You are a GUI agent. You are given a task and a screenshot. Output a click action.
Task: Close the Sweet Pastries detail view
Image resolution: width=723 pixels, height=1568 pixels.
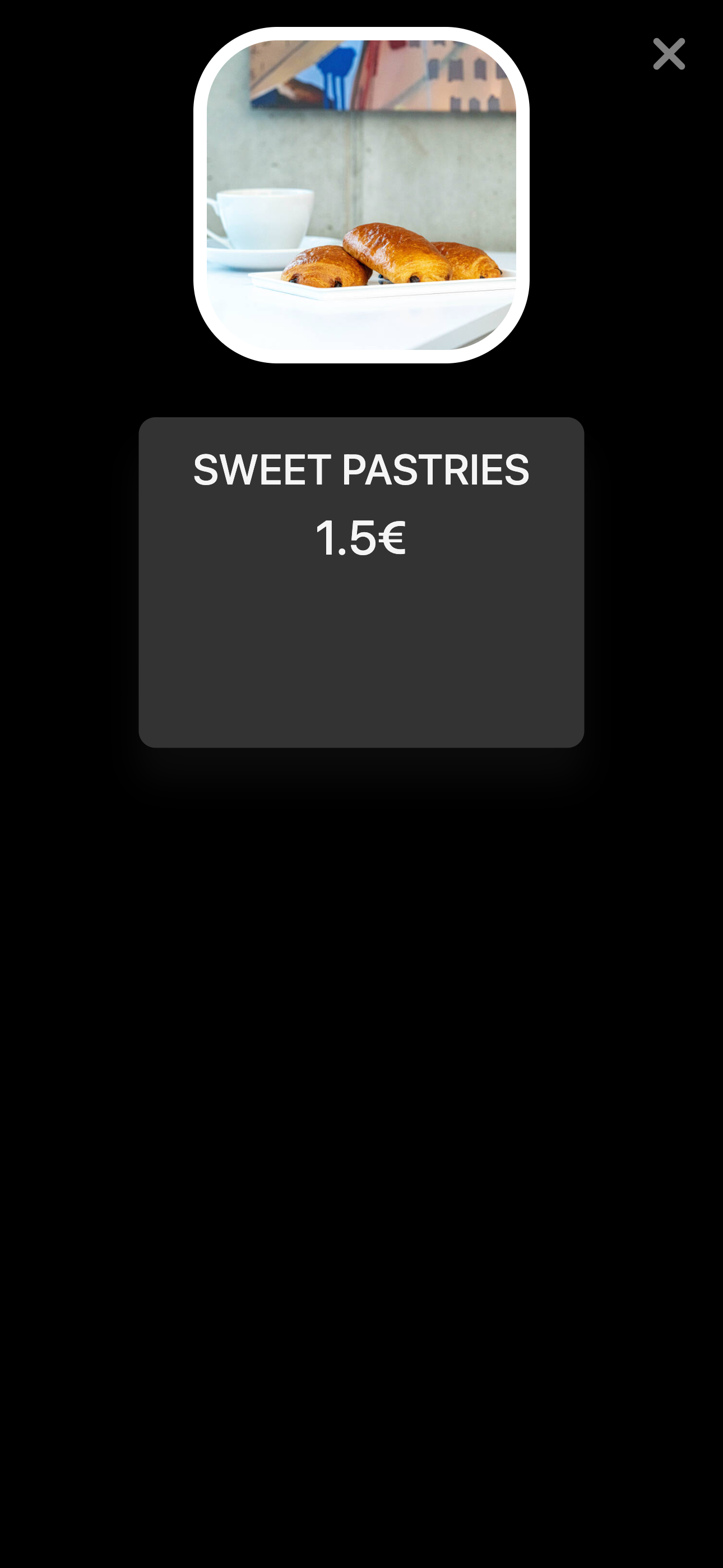pyautogui.click(x=668, y=54)
